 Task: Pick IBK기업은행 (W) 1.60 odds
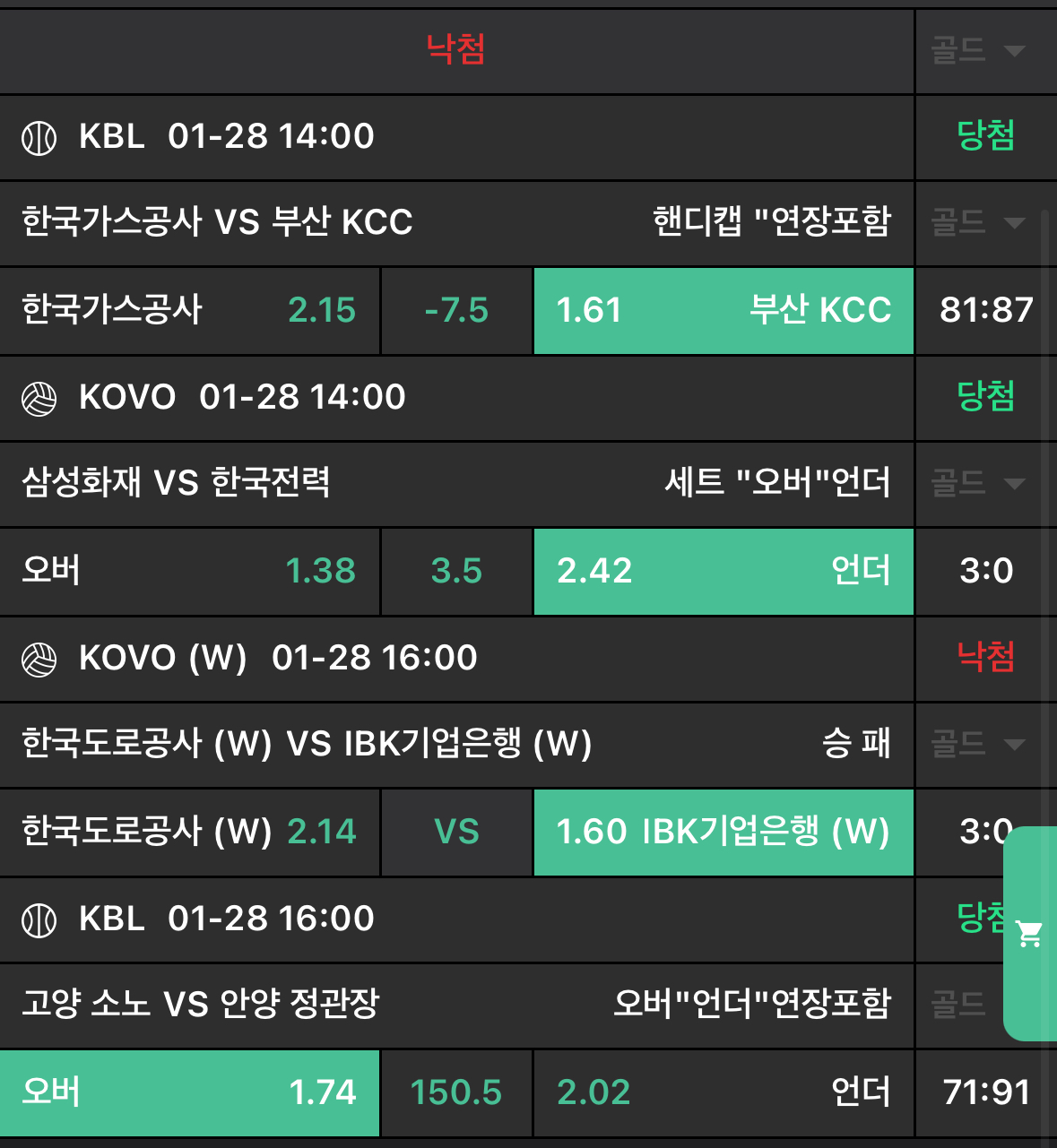tap(723, 832)
